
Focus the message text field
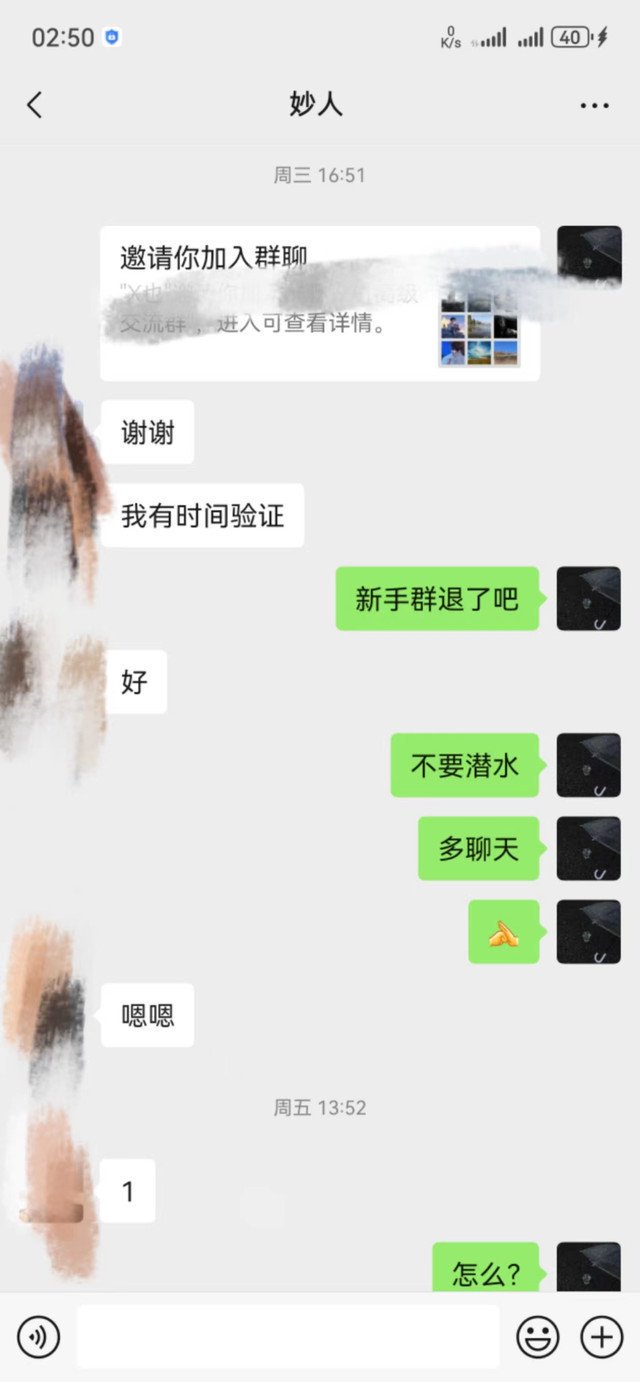click(288, 1336)
